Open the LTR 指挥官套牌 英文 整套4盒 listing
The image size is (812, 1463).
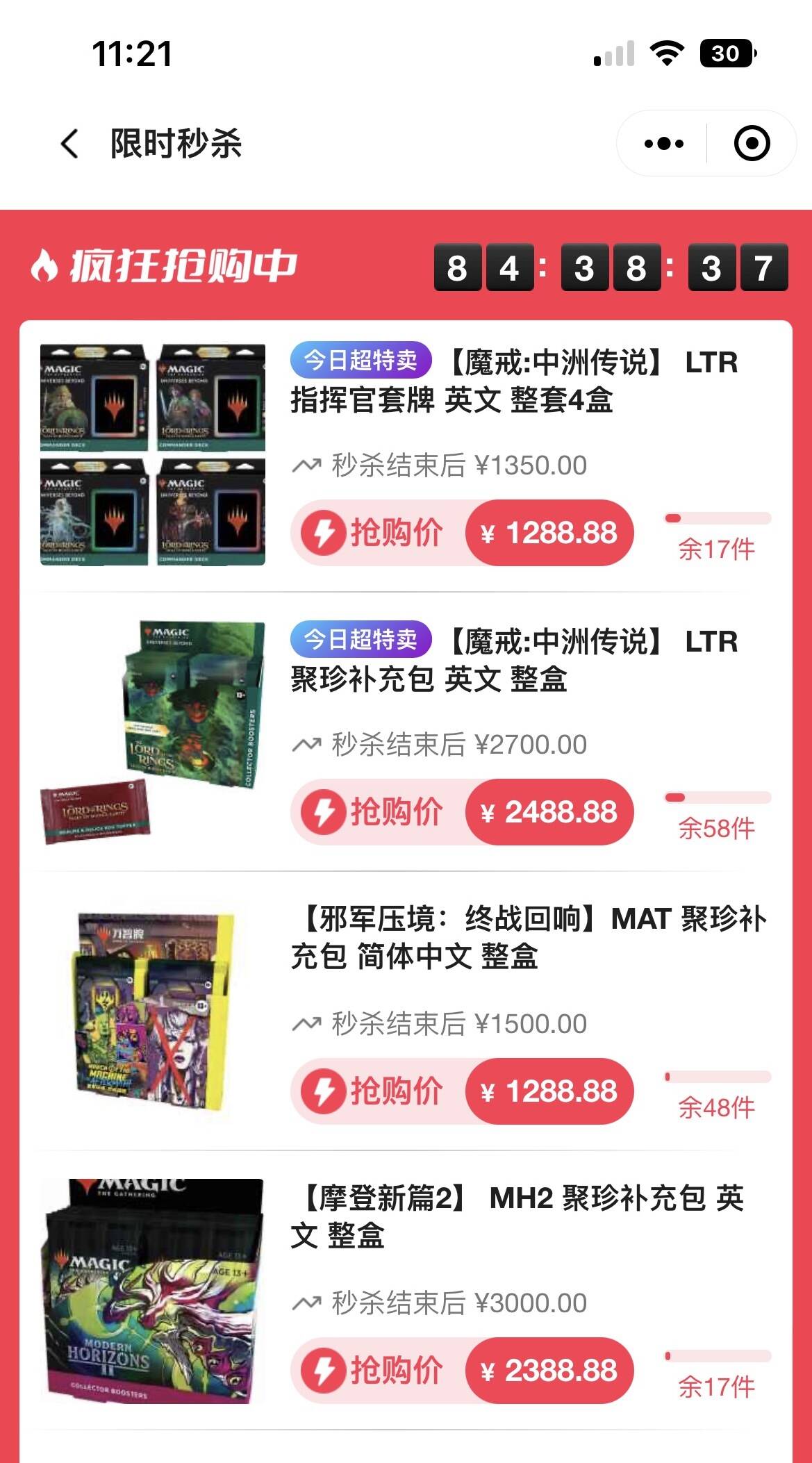coord(514,381)
